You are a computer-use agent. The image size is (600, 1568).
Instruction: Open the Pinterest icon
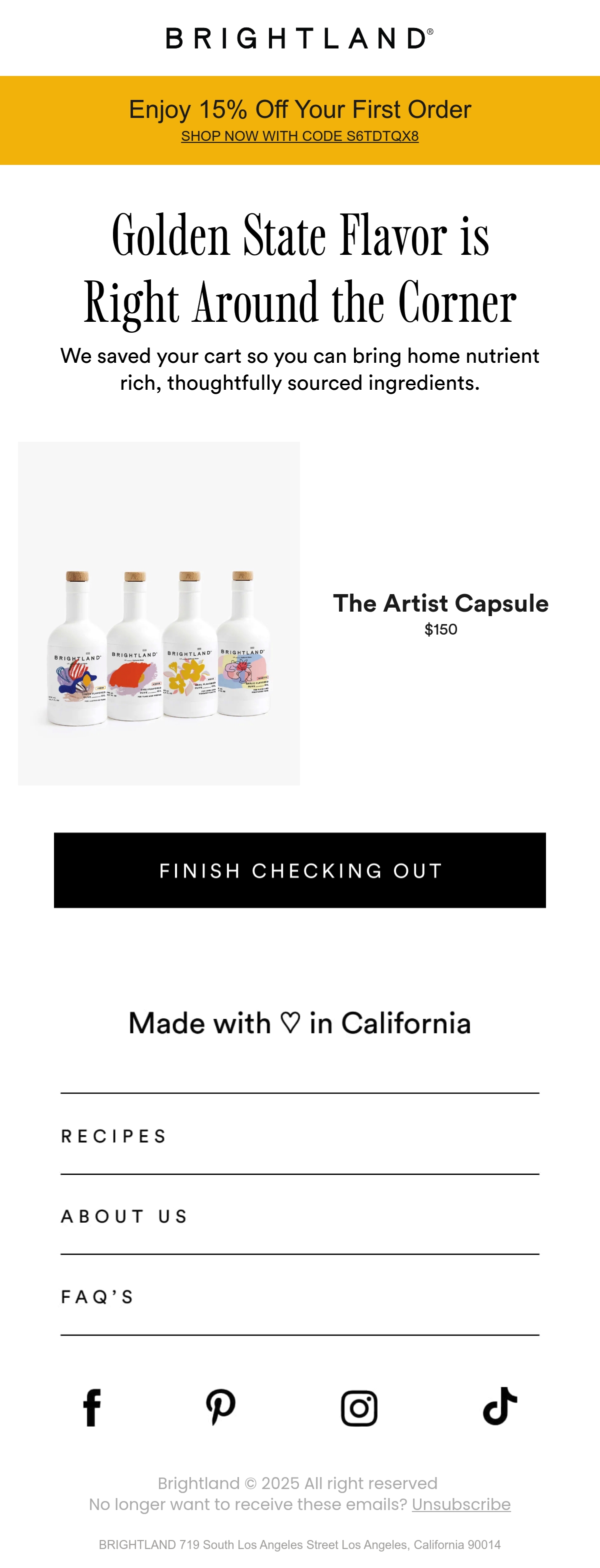point(220,1407)
